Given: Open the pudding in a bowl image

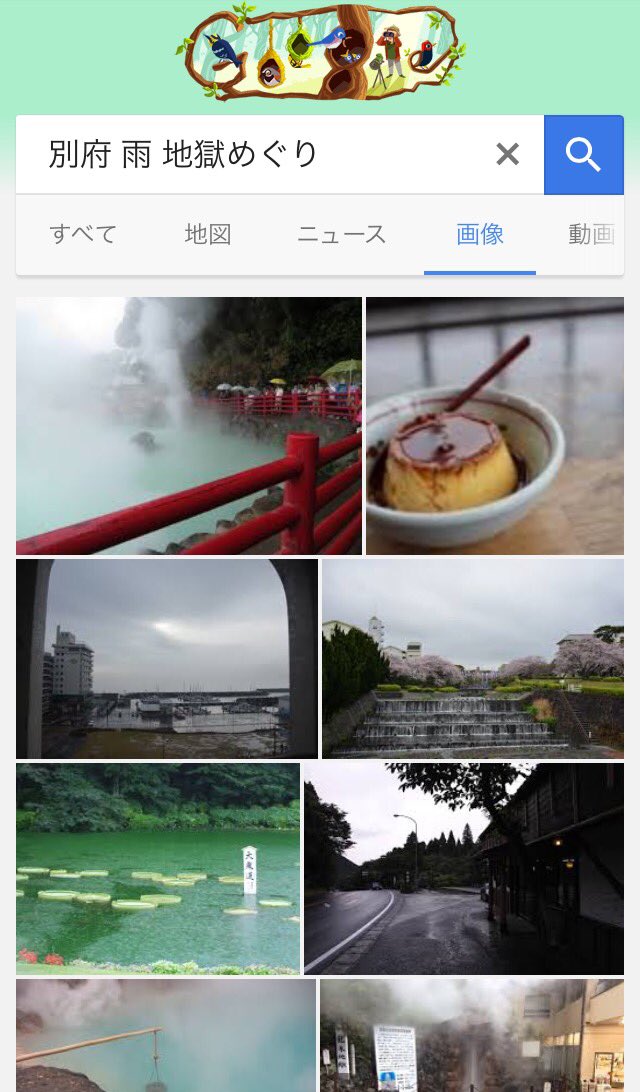Looking at the screenshot, I should [x=495, y=426].
